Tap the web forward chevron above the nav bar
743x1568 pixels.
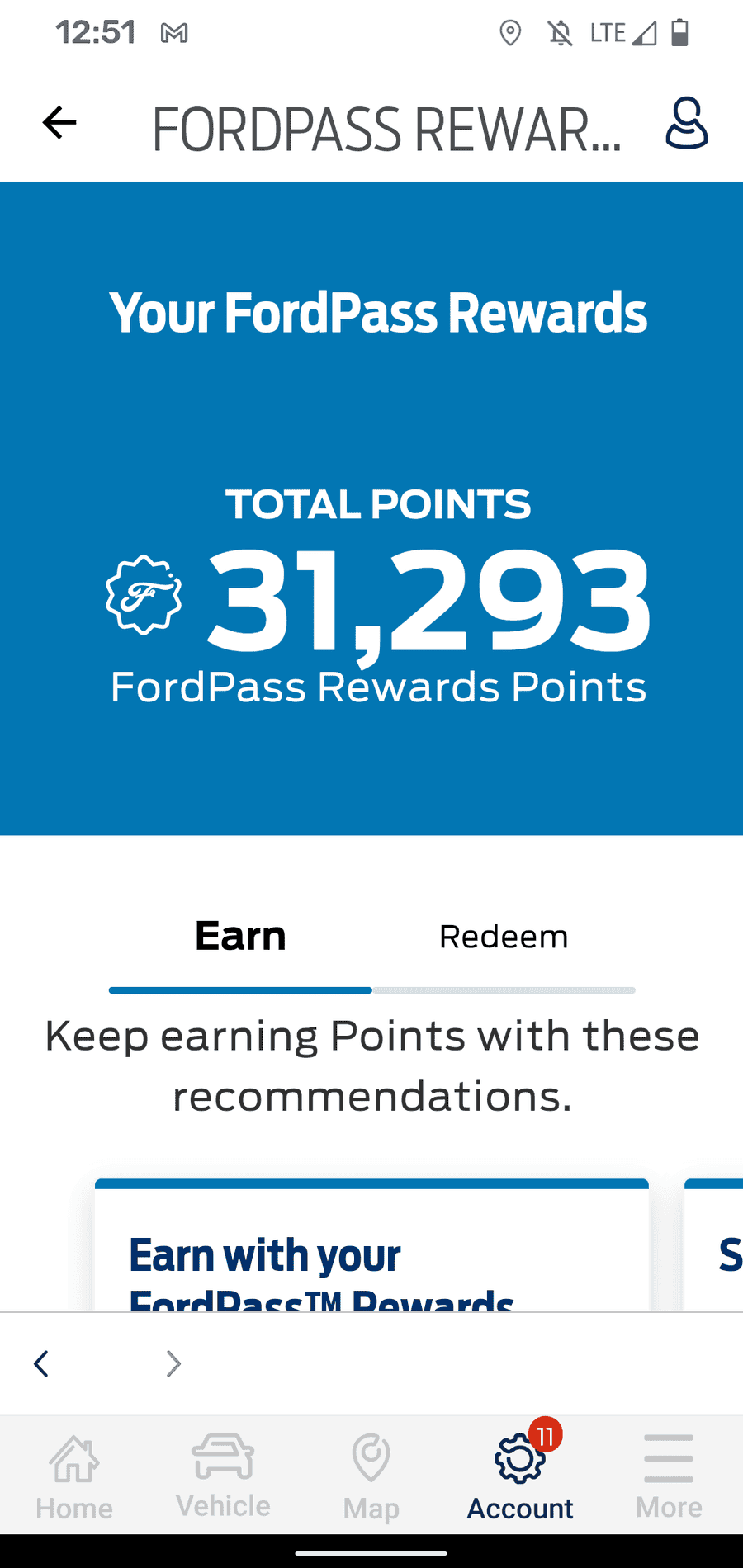[x=173, y=1363]
